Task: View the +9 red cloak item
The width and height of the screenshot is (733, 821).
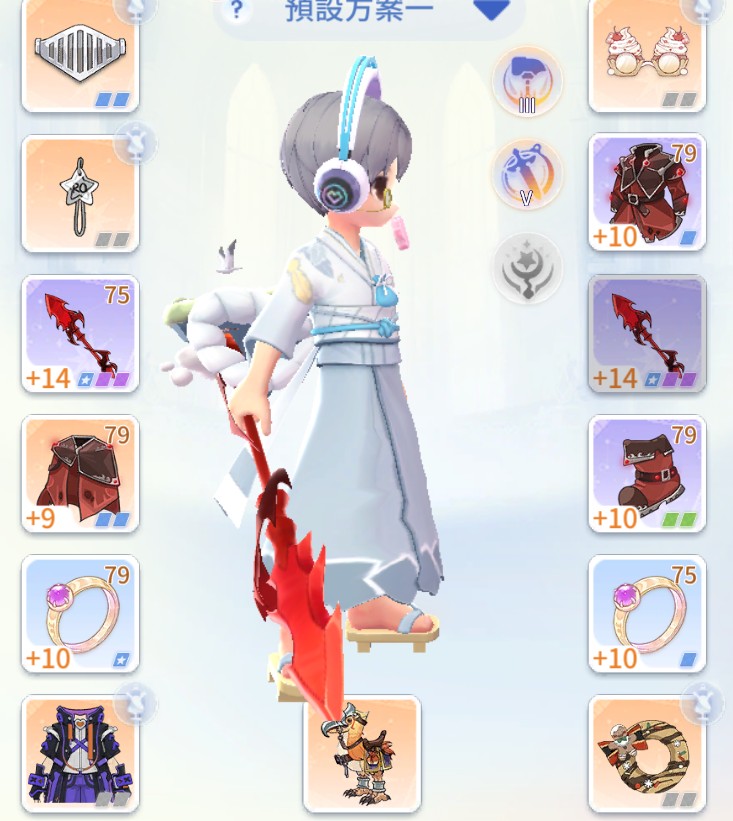Action: 80,474
